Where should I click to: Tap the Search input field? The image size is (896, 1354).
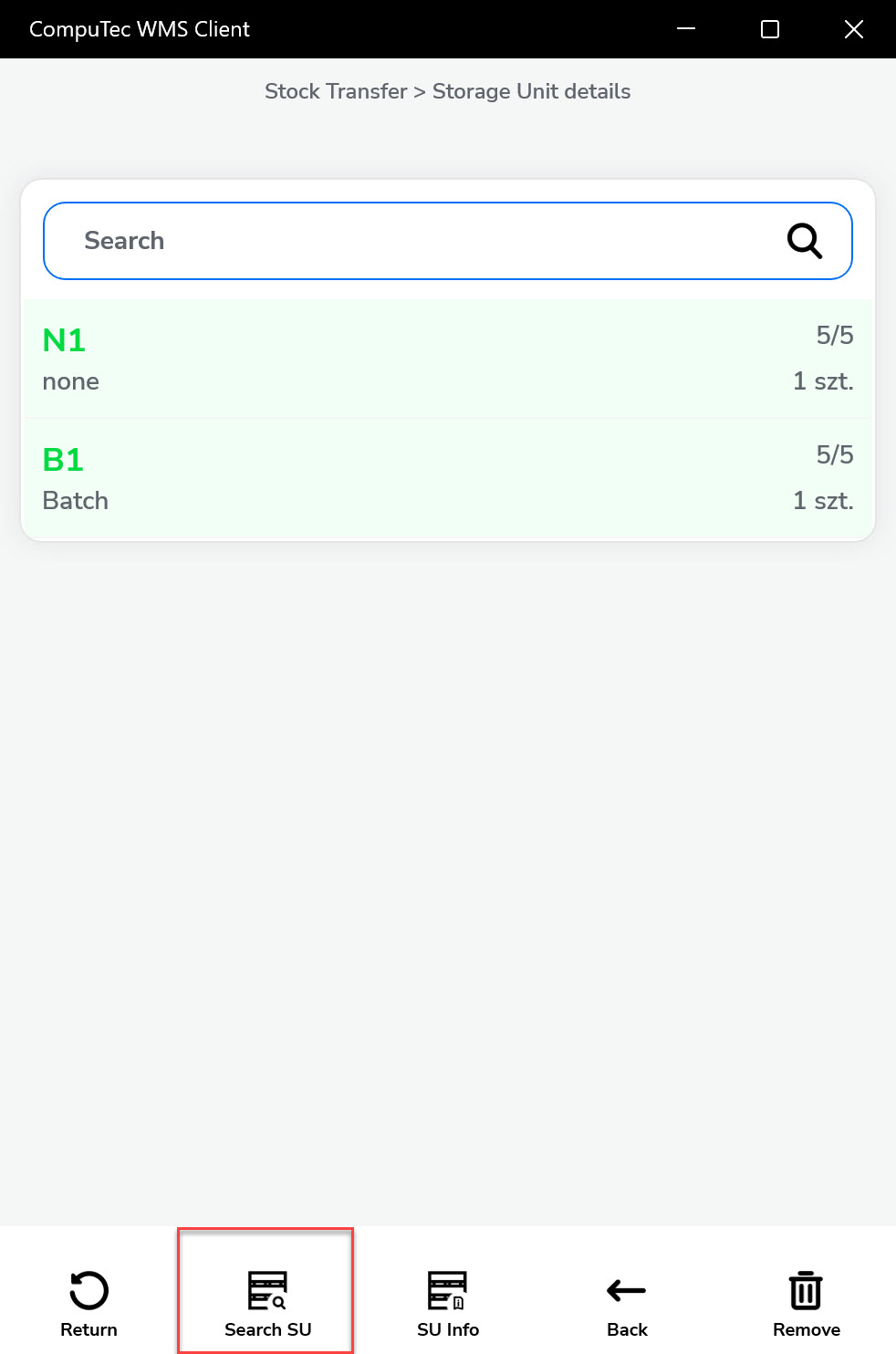pos(411,241)
